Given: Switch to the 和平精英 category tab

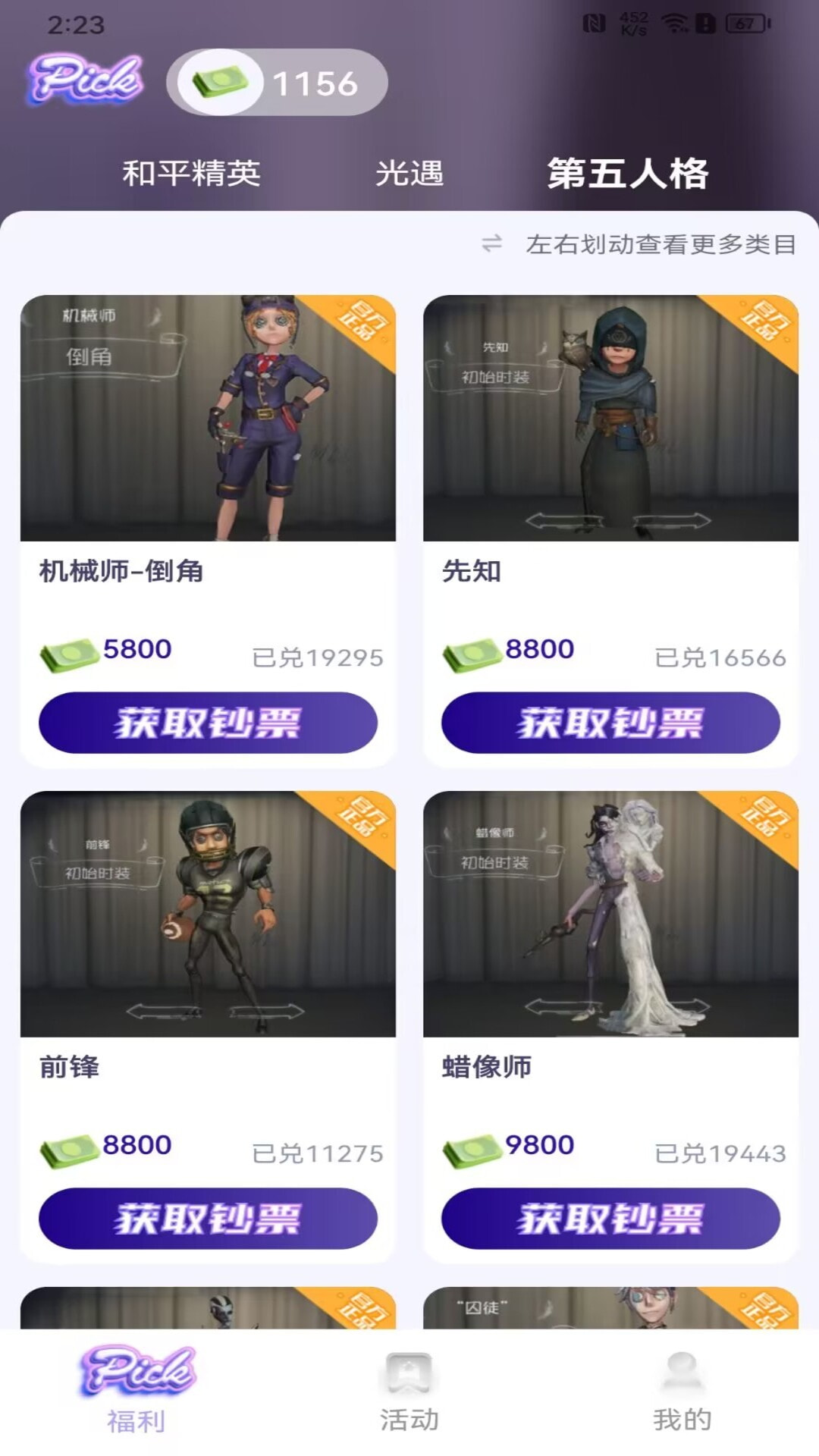Looking at the screenshot, I should coord(191,174).
